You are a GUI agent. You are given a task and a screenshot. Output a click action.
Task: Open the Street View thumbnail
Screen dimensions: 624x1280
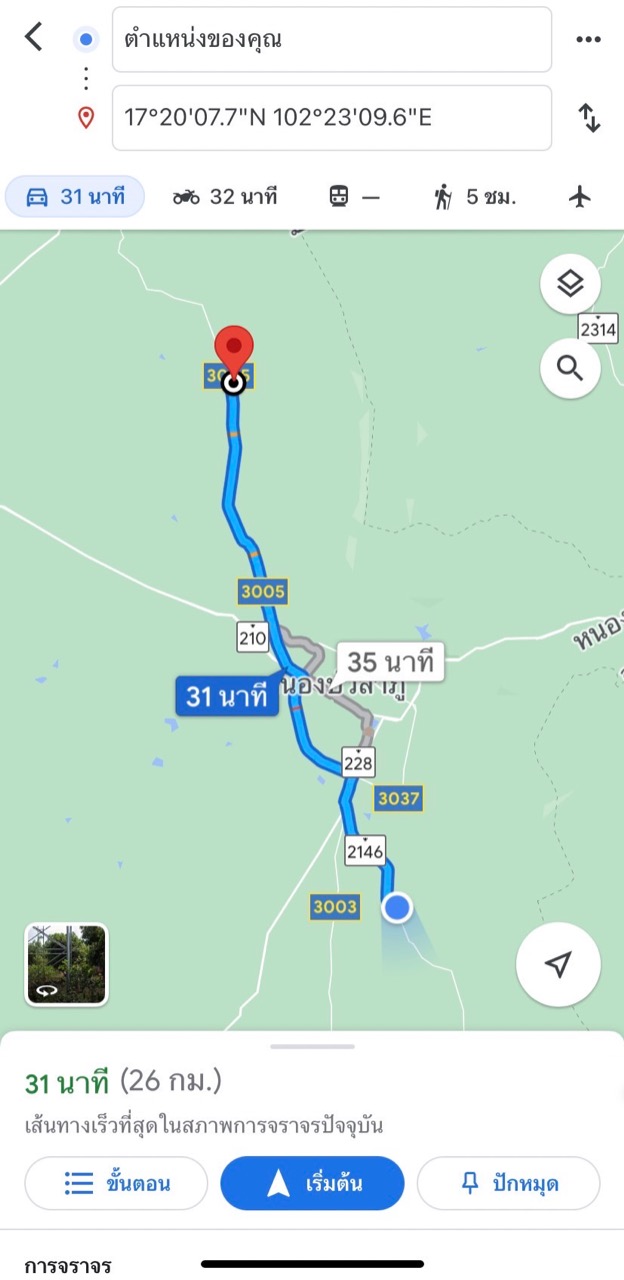pos(66,964)
